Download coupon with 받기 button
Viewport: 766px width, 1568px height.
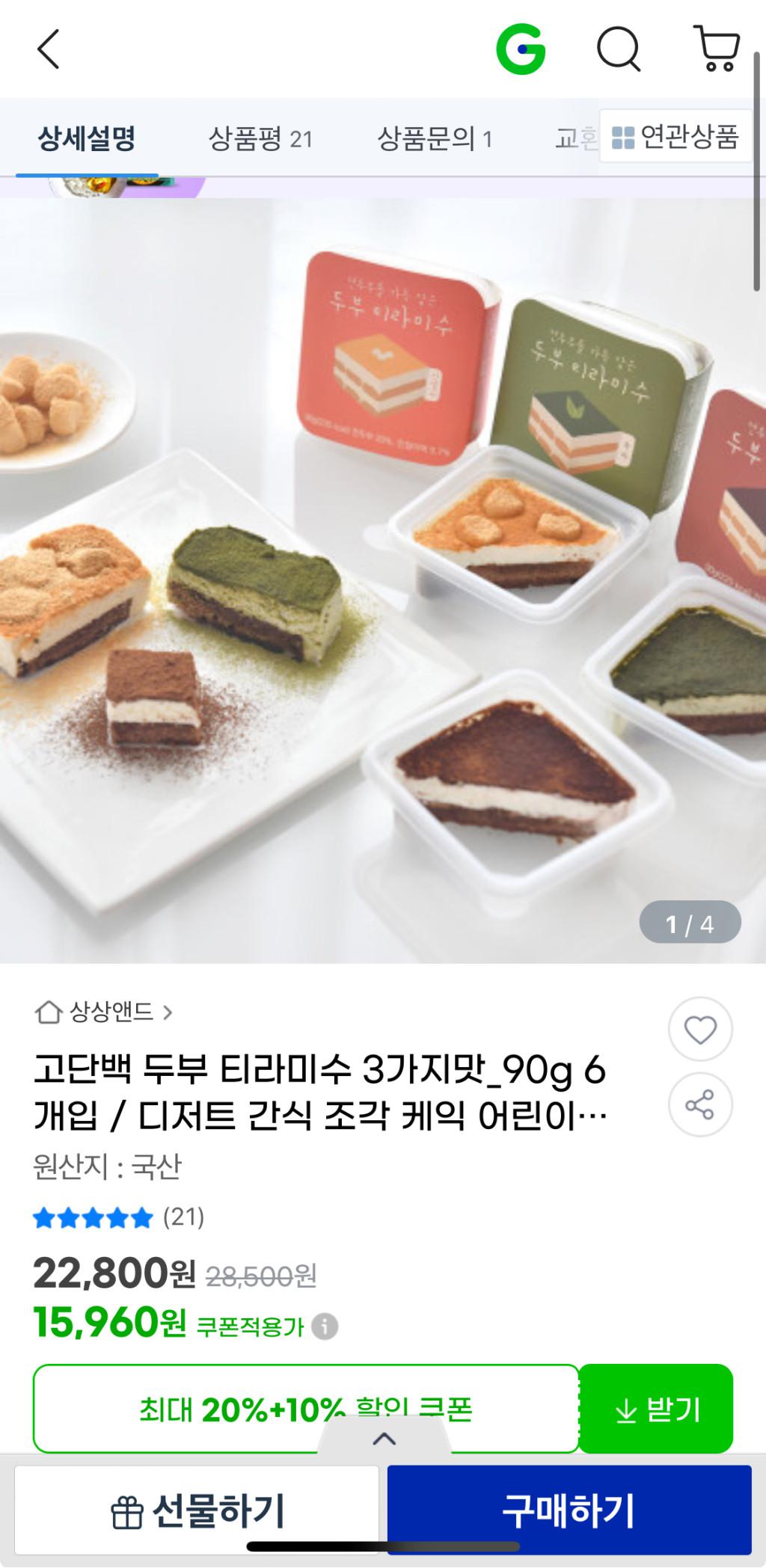click(656, 1409)
